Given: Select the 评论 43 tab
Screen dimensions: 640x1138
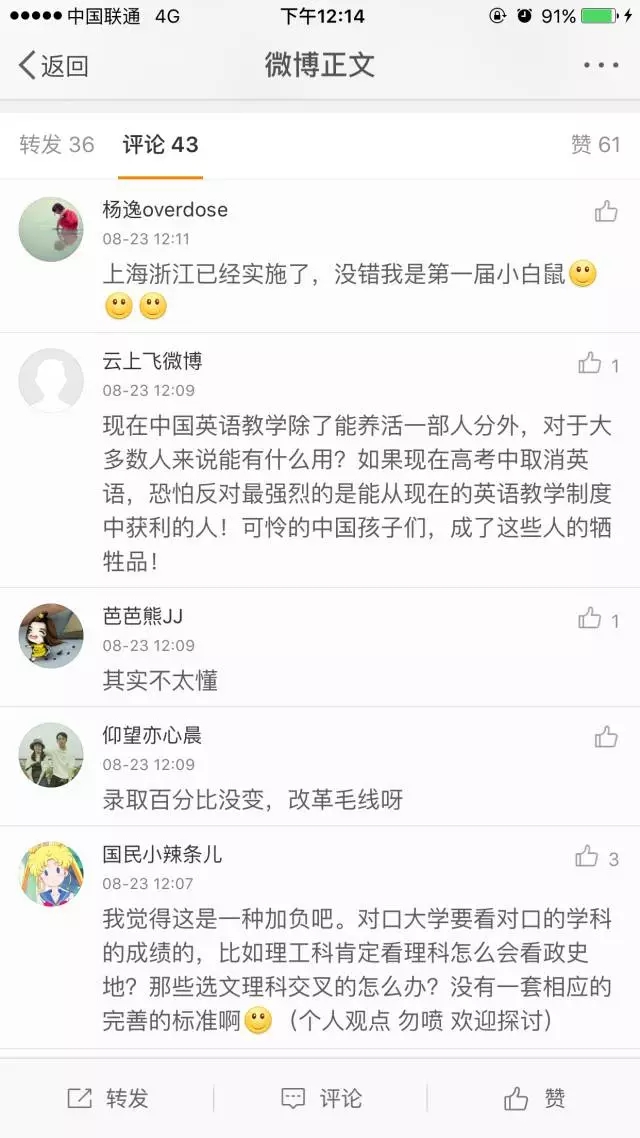Looking at the screenshot, I should pos(161,145).
